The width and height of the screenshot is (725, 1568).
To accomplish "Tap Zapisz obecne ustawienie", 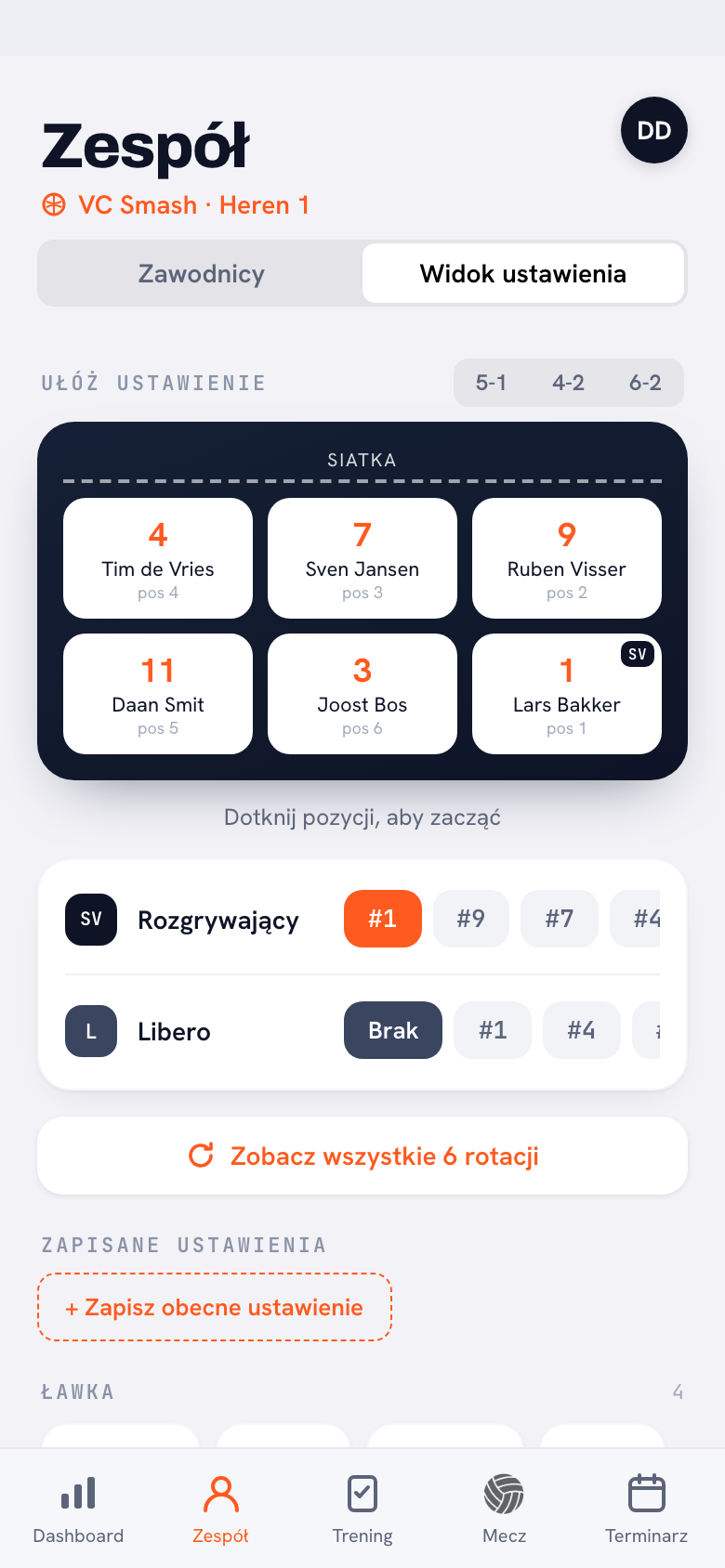I will coord(215,1307).
